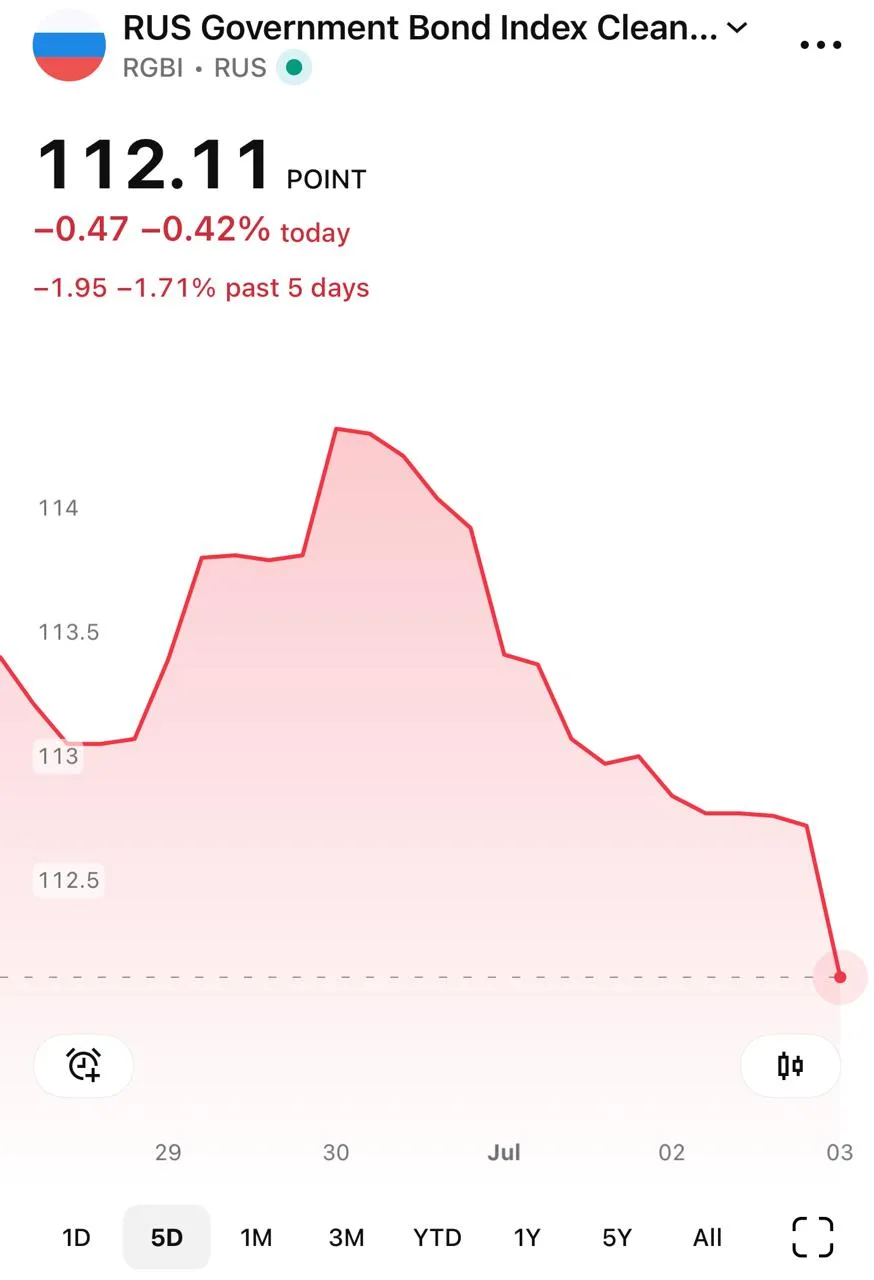Show the All-time chart range
The height and width of the screenshot is (1280, 874).
tap(707, 1237)
